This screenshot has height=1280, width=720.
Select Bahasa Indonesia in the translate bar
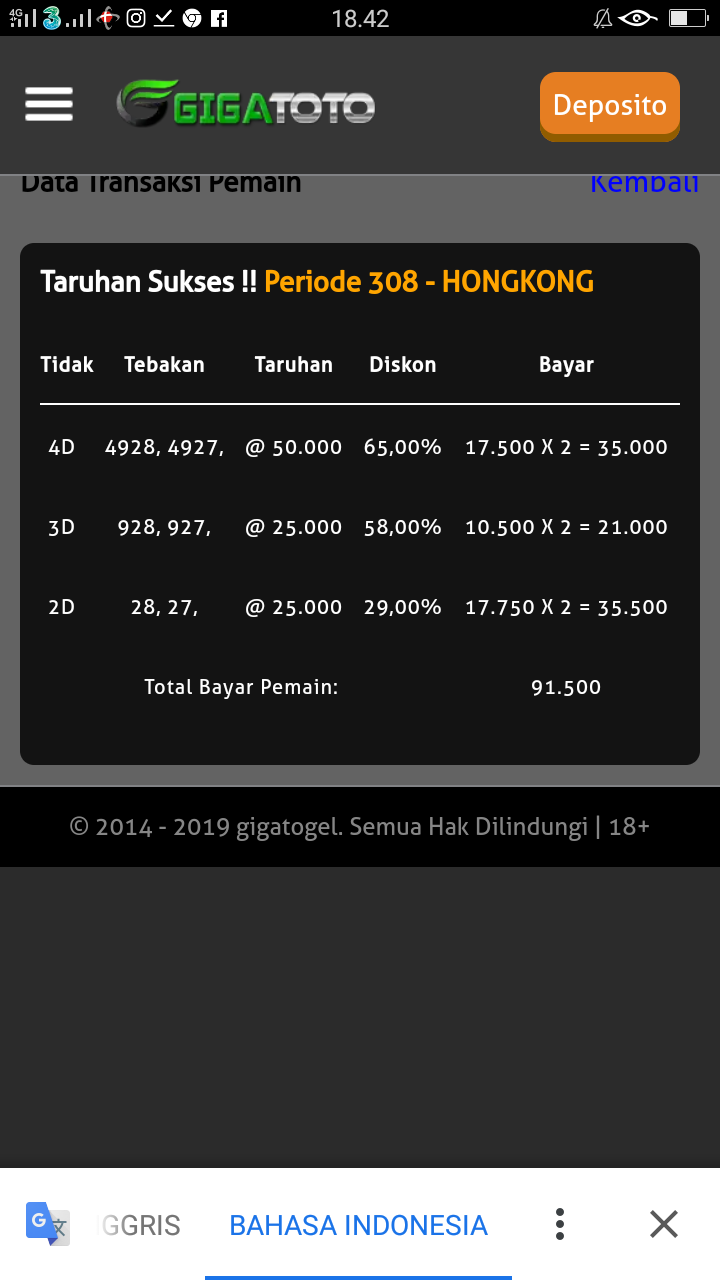tap(358, 1225)
